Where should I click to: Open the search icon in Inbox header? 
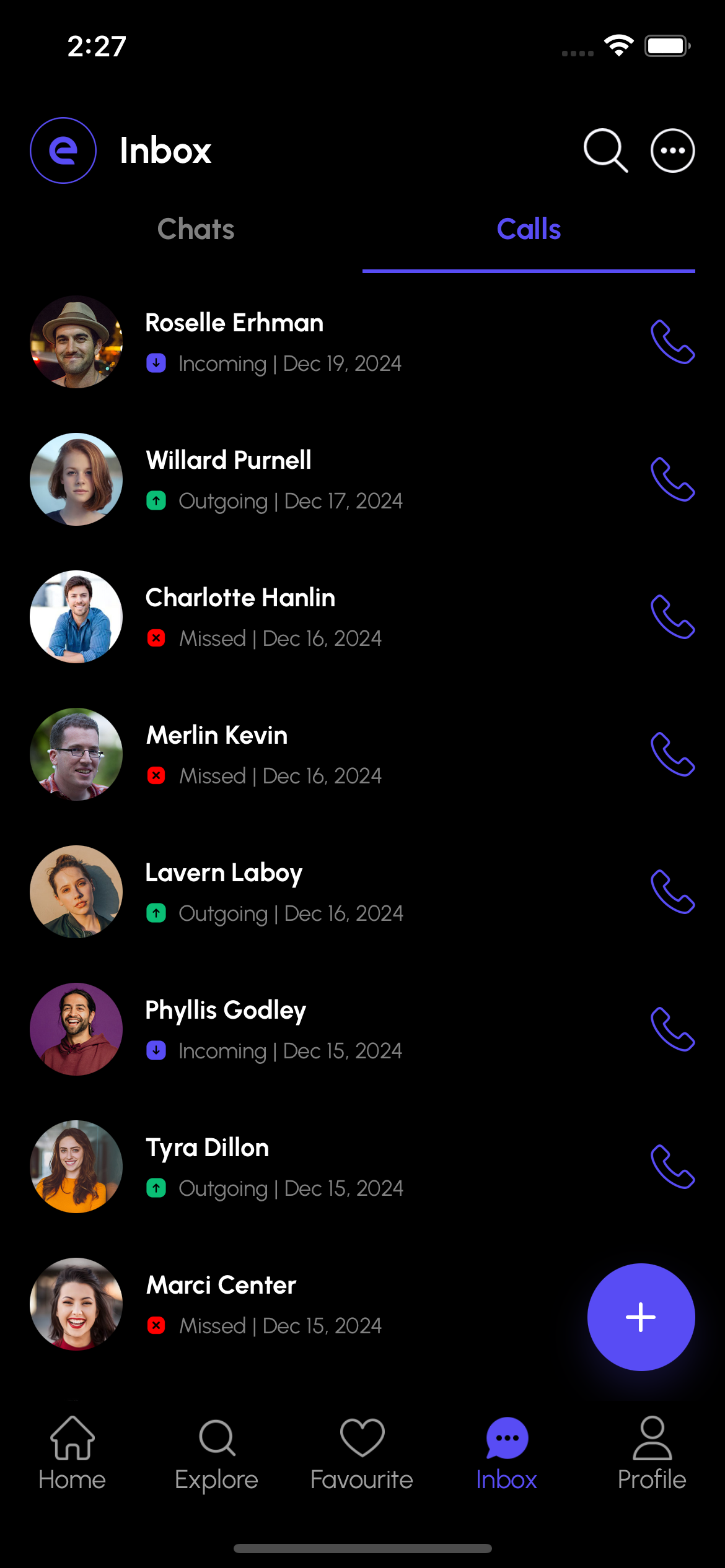tap(605, 150)
